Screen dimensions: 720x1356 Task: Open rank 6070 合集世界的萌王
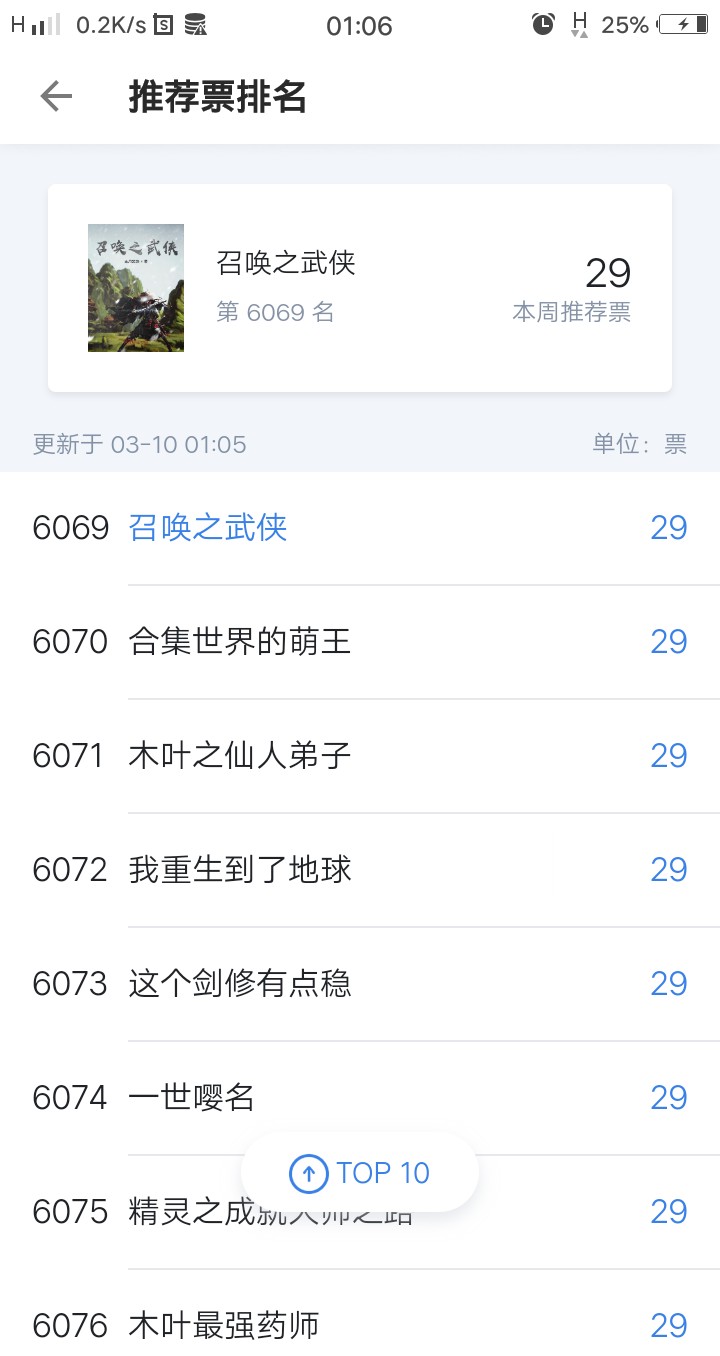[x=360, y=642]
